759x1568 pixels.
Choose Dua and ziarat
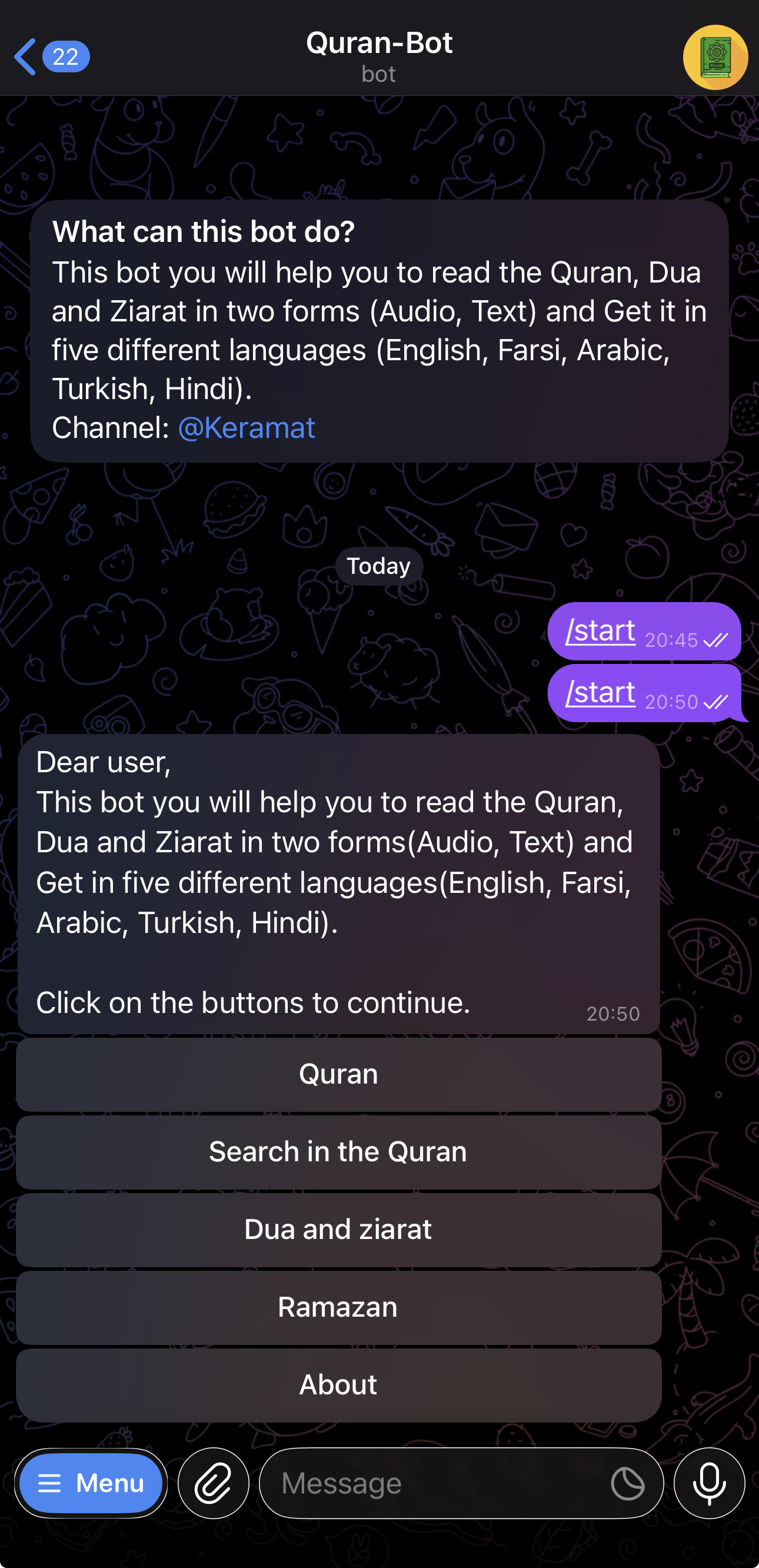pos(339,1230)
